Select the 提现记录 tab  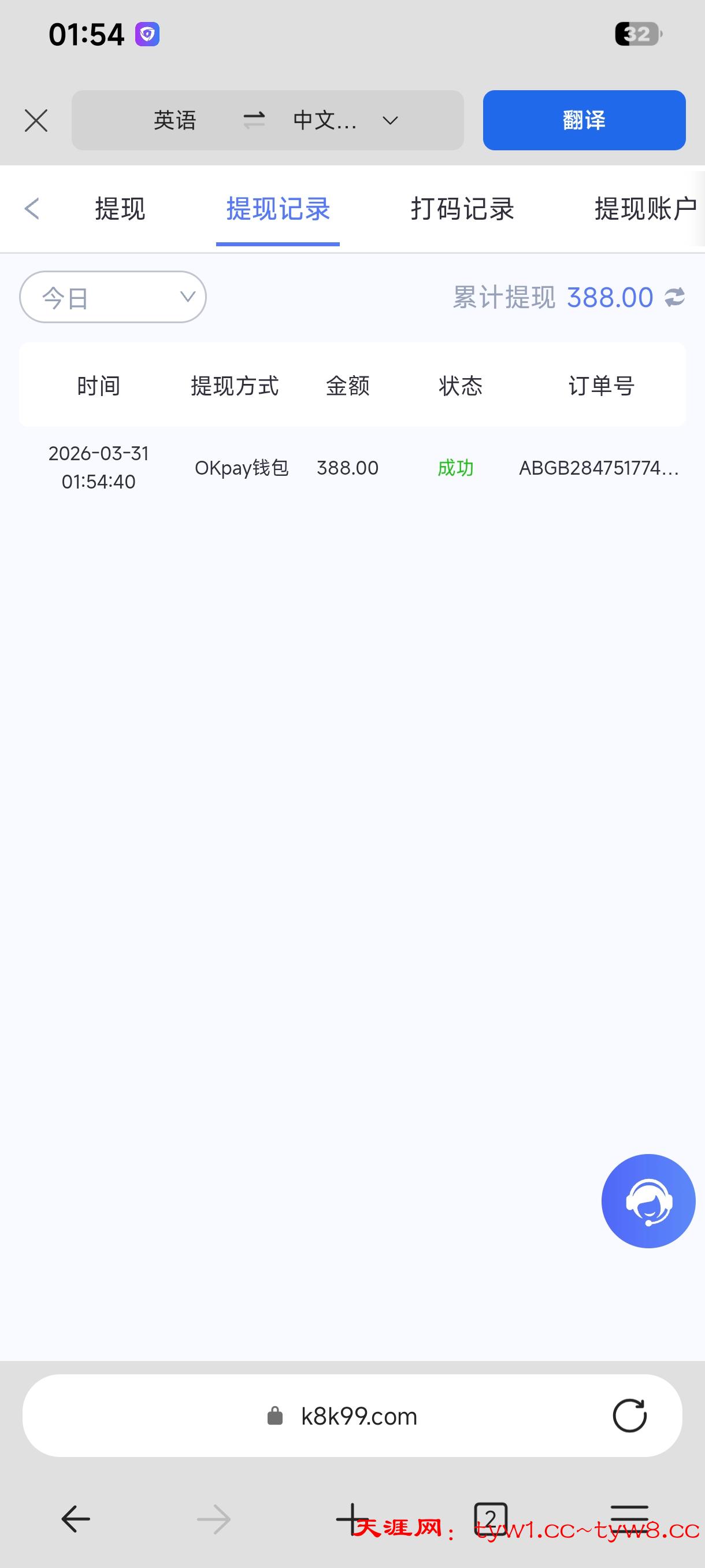(278, 209)
